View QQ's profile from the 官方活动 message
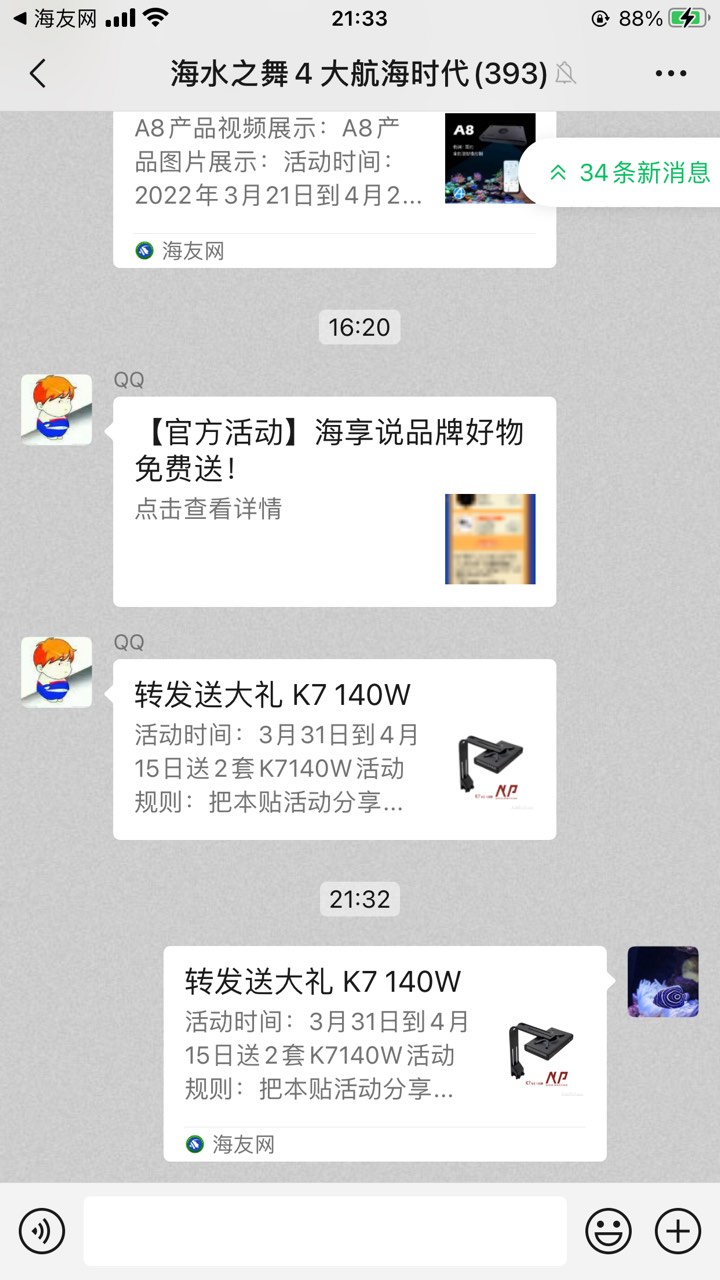Screen dimensions: 720x1280 click(x=57, y=410)
